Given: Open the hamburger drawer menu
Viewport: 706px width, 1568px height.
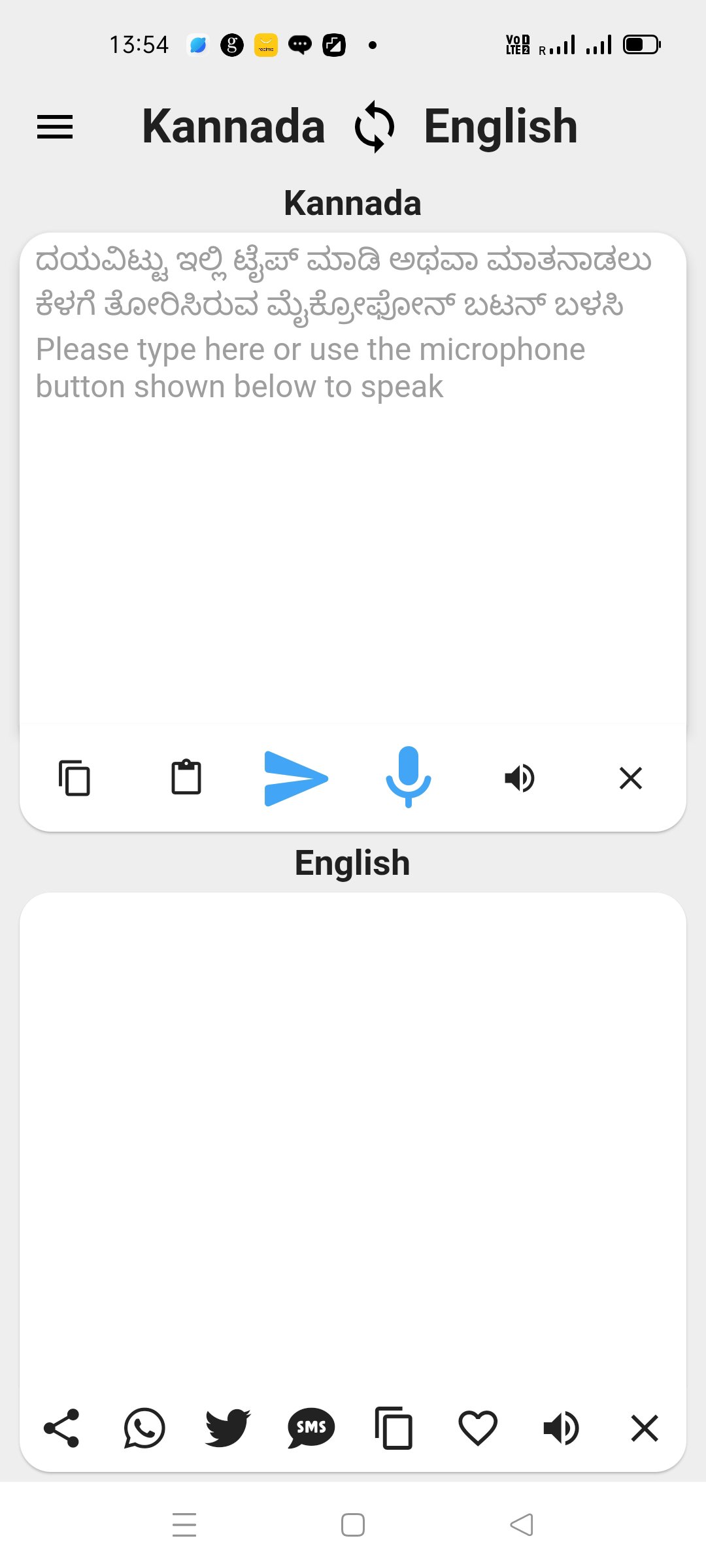Looking at the screenshot, I should coord(55,127).
